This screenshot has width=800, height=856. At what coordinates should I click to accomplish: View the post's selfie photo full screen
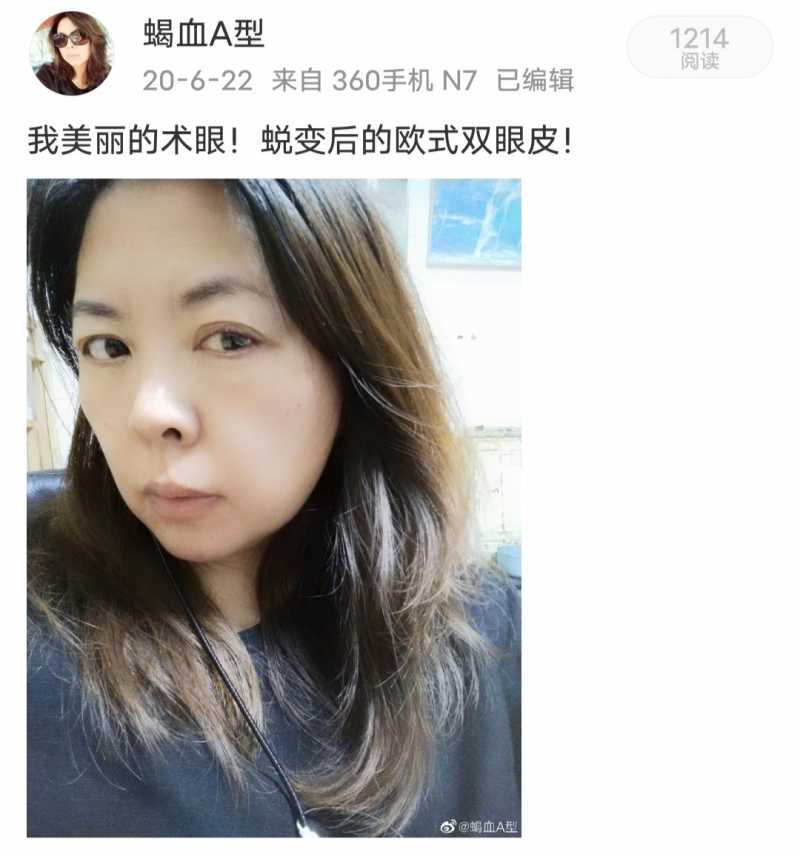pyautogui.click(x=274, y=507)
